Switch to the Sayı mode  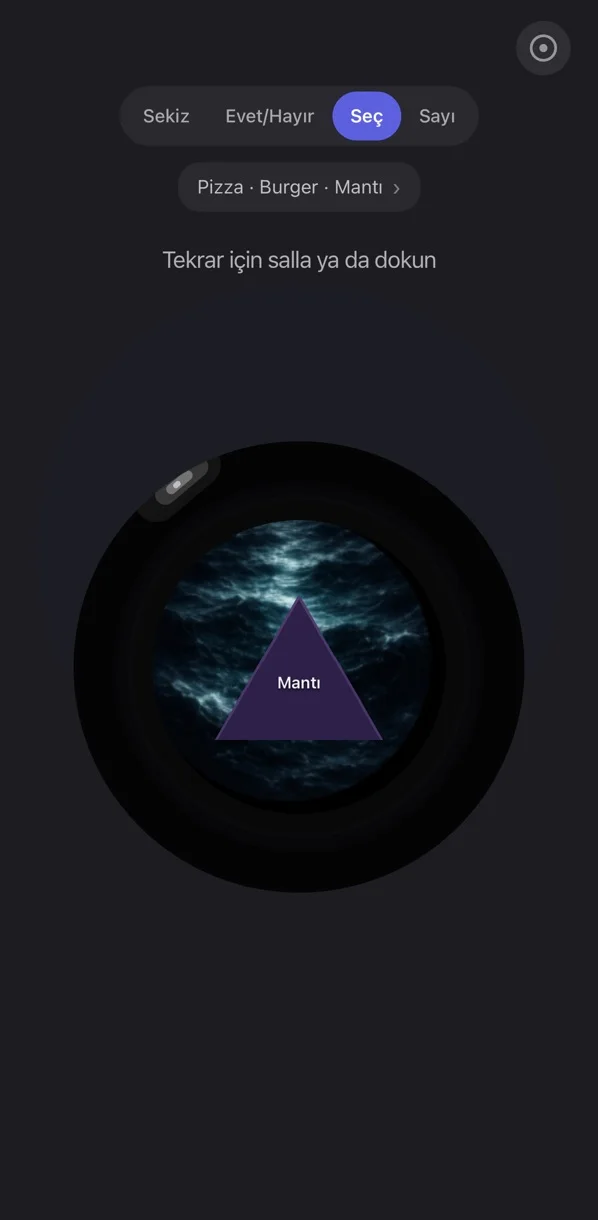pyautogui.click(x=437, y=116)
